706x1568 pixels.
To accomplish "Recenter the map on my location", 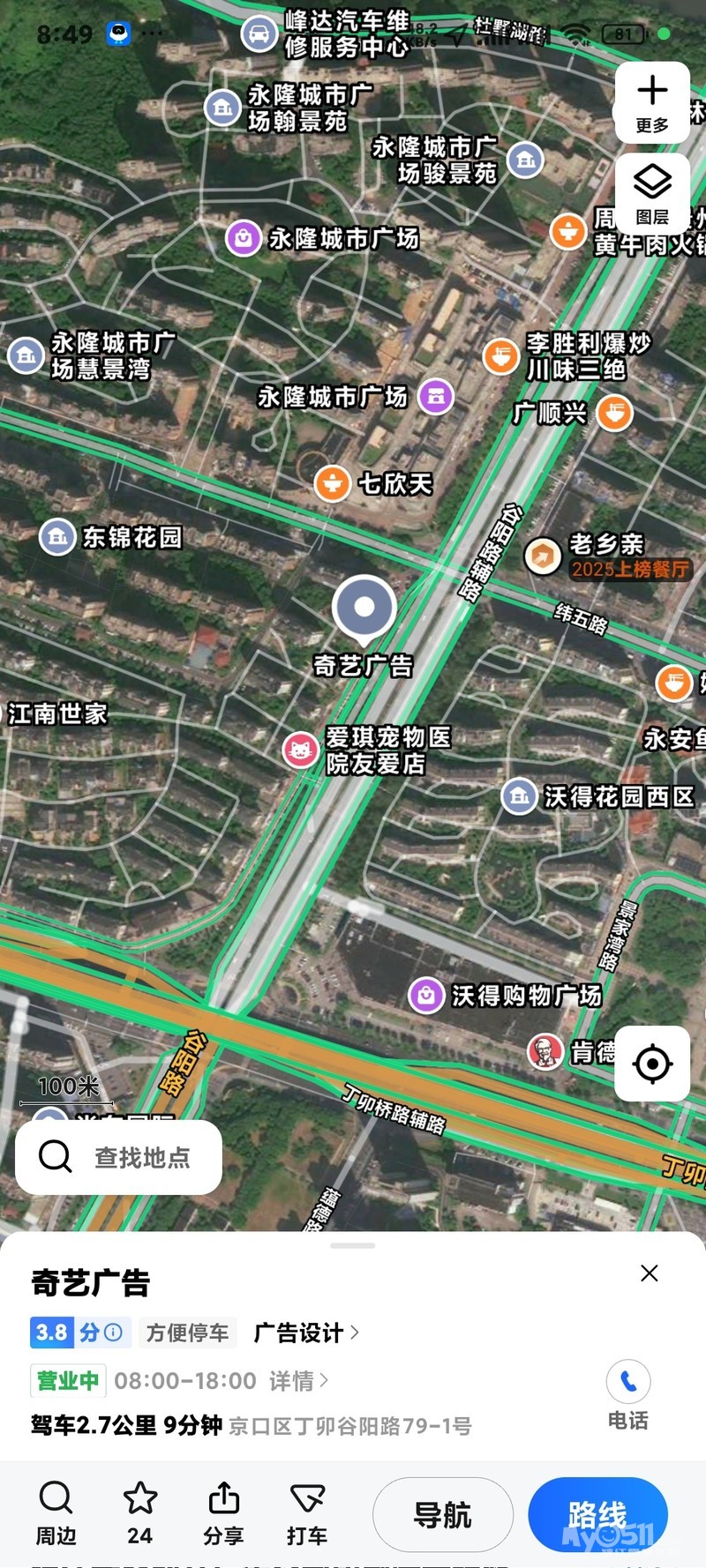I will tap(652, 1064).
